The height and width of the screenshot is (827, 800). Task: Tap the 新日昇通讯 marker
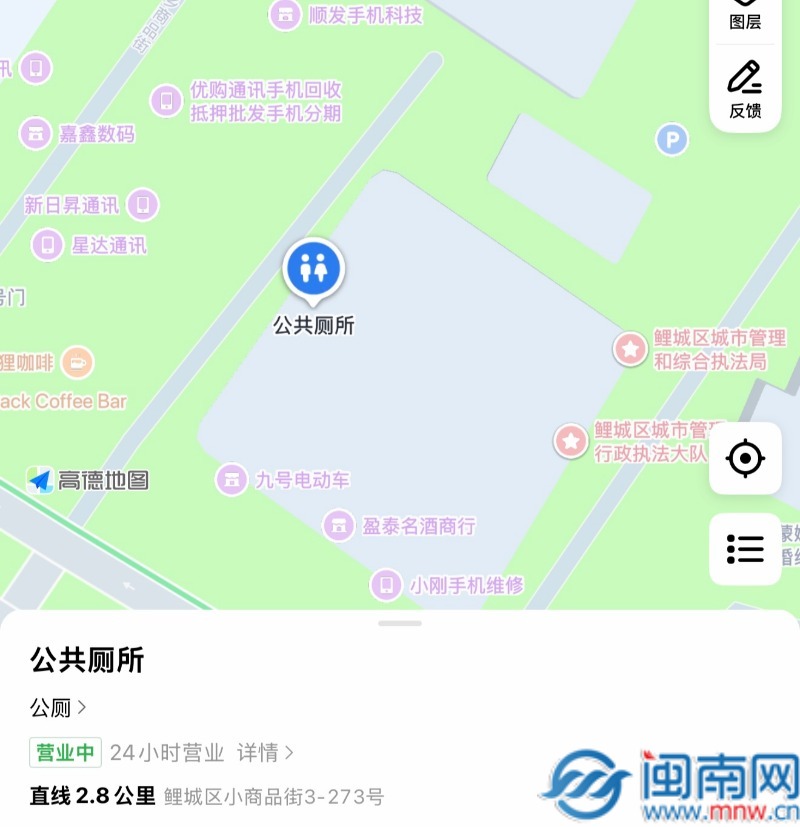pyautogui.click(x=143, y=205)
